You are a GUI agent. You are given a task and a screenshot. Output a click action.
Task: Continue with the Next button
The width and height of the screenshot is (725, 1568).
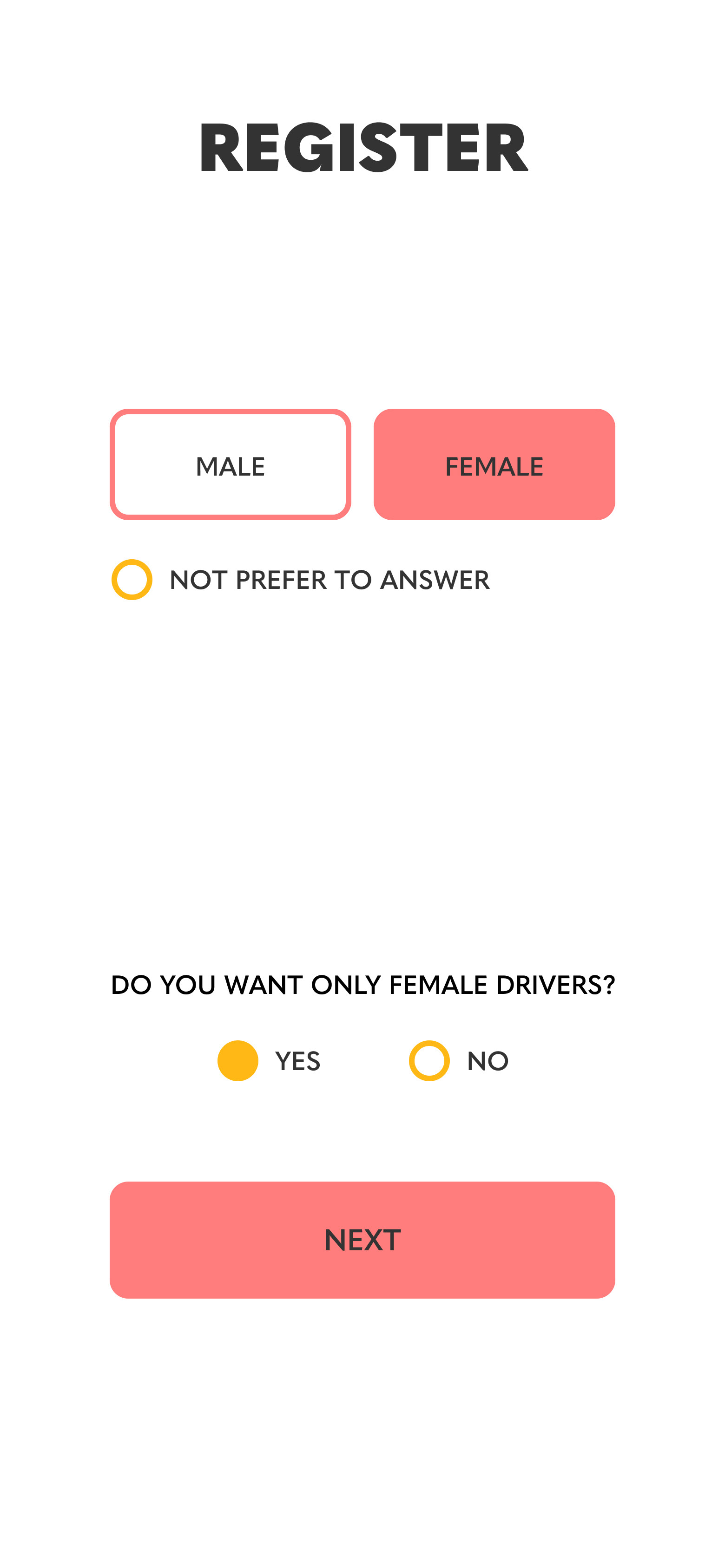tap(362, 1240)
